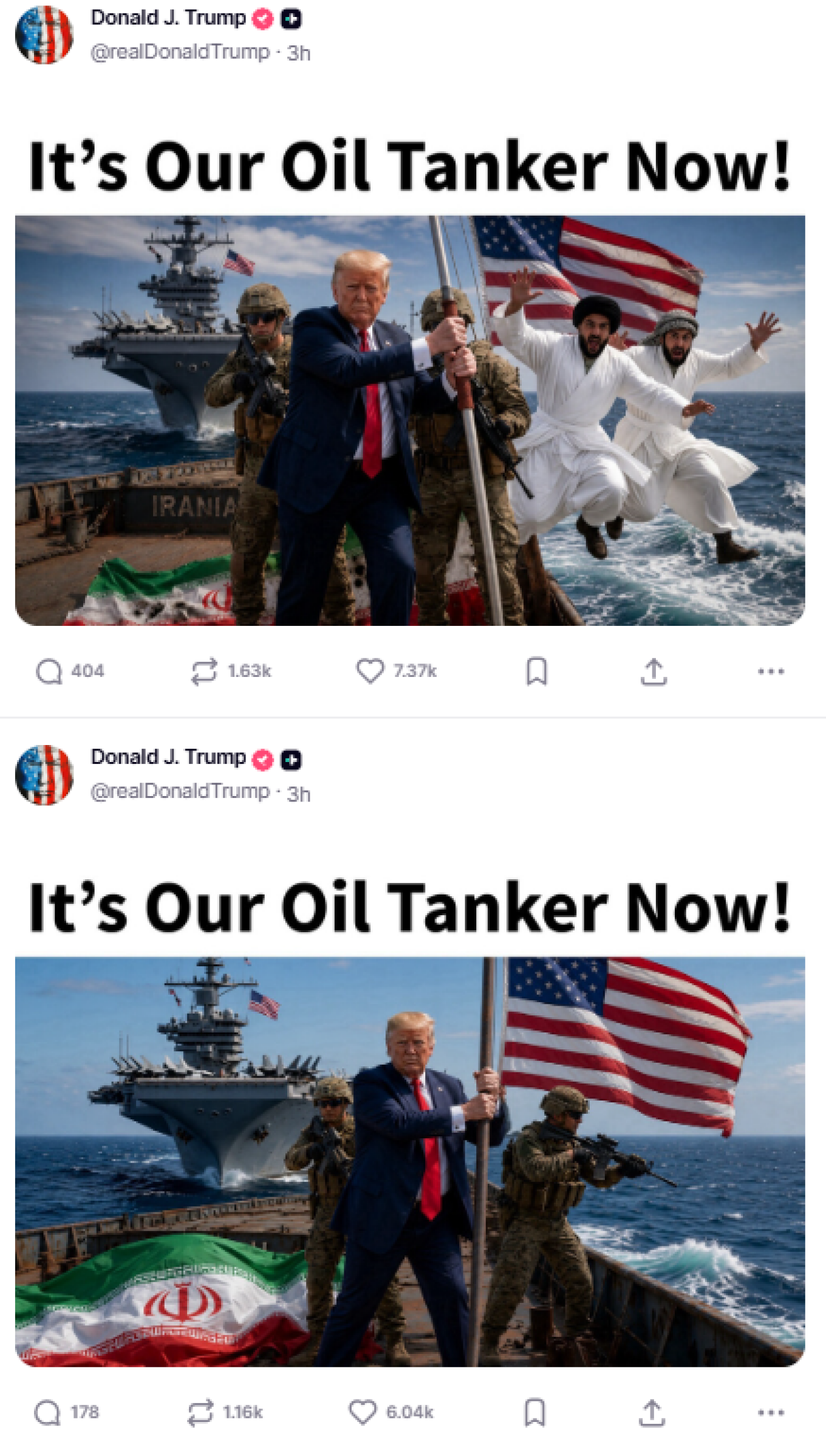Viewport: 826px width, 1456px height.
Task: Share the post with 7.37k likes
Action: 654,671
